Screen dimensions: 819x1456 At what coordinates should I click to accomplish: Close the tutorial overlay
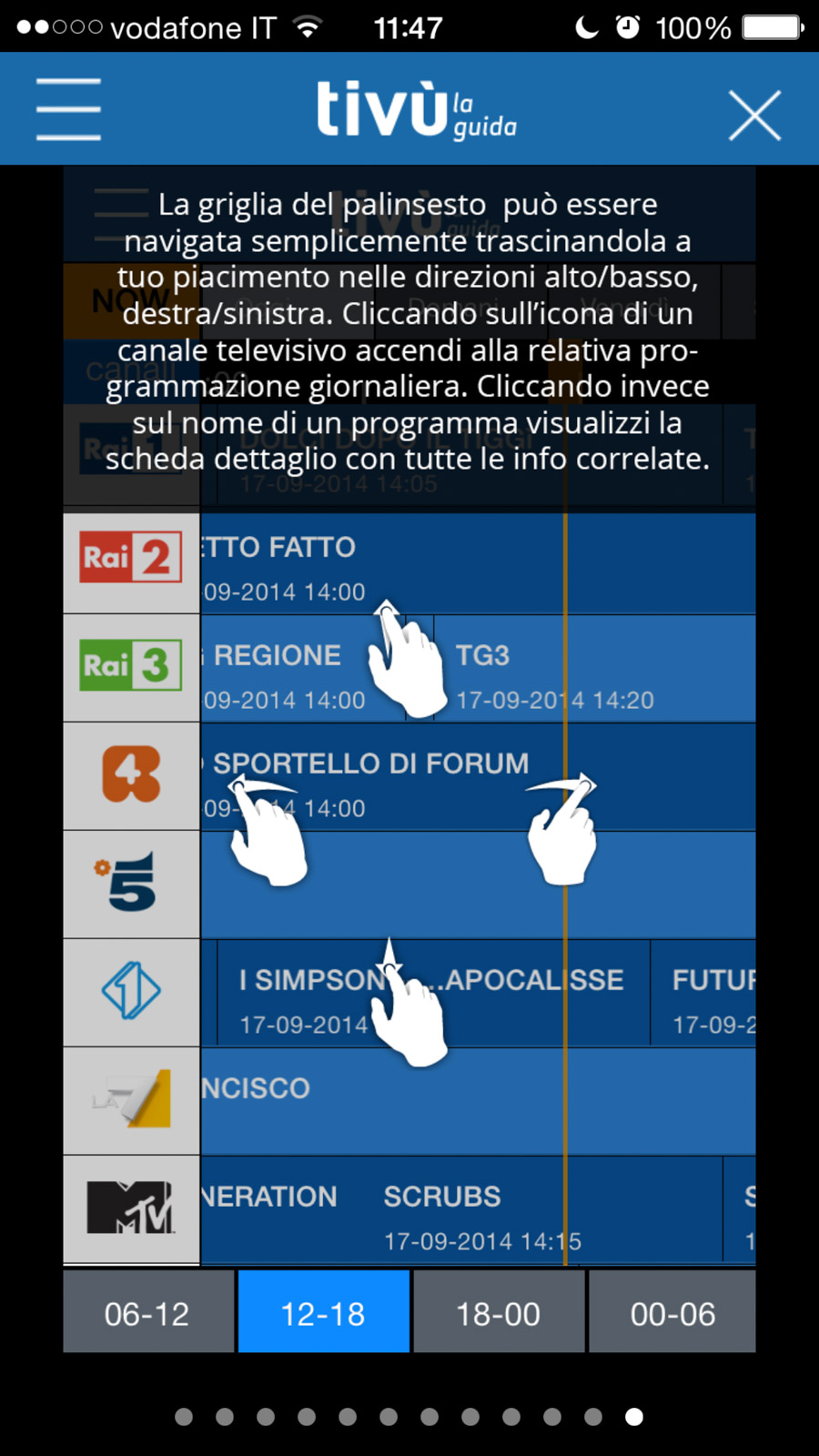click(754, 116)
